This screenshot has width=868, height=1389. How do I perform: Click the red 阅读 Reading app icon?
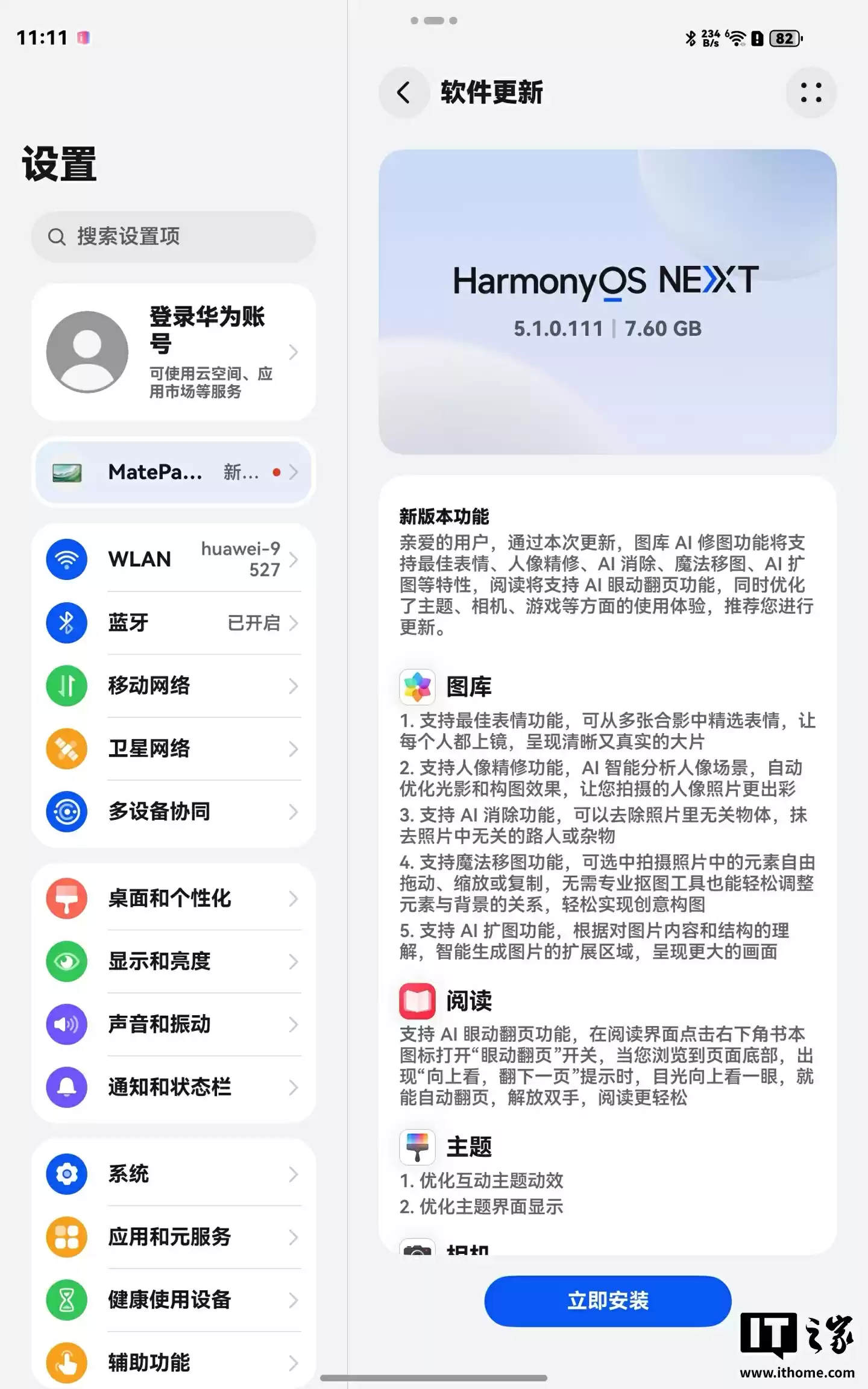coord(417,1001)
